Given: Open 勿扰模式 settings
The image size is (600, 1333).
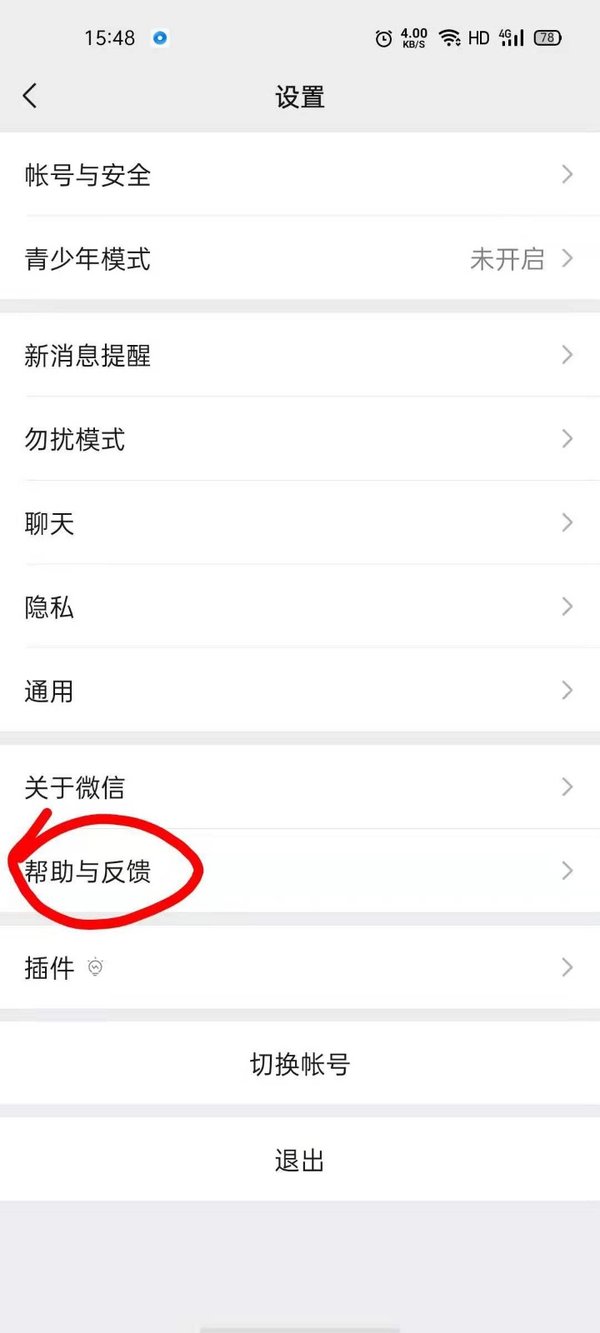Looking at the screenshot, I should [299, 439].
